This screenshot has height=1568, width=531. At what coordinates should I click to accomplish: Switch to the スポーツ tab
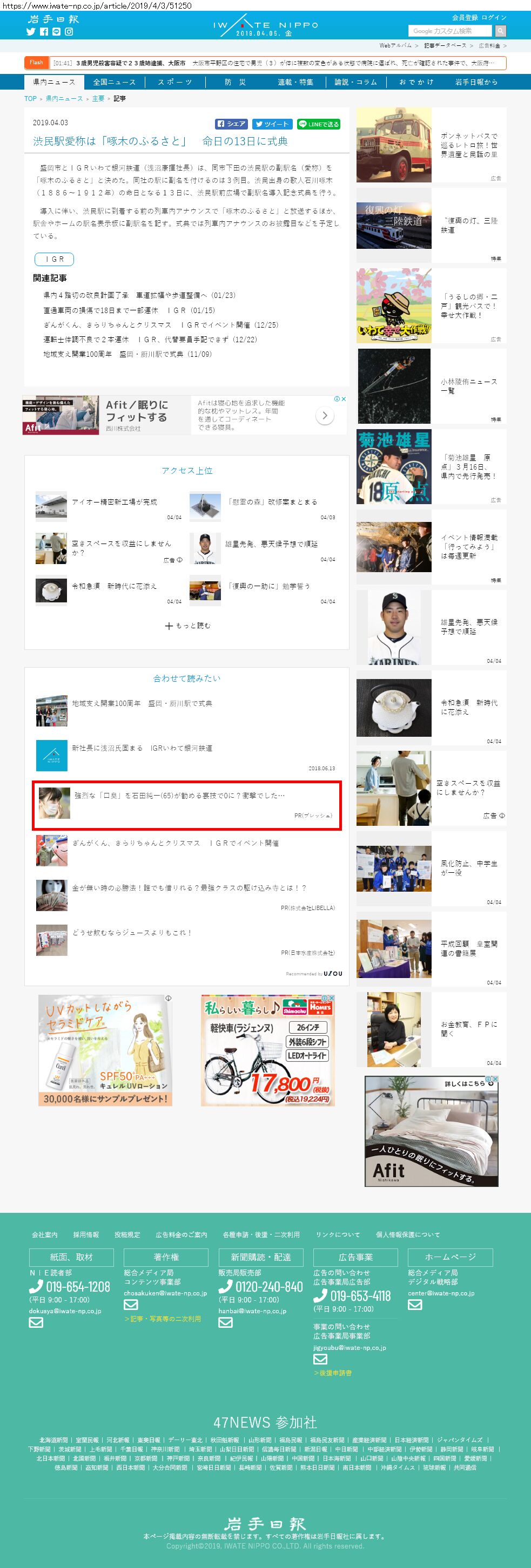point(175,82)
